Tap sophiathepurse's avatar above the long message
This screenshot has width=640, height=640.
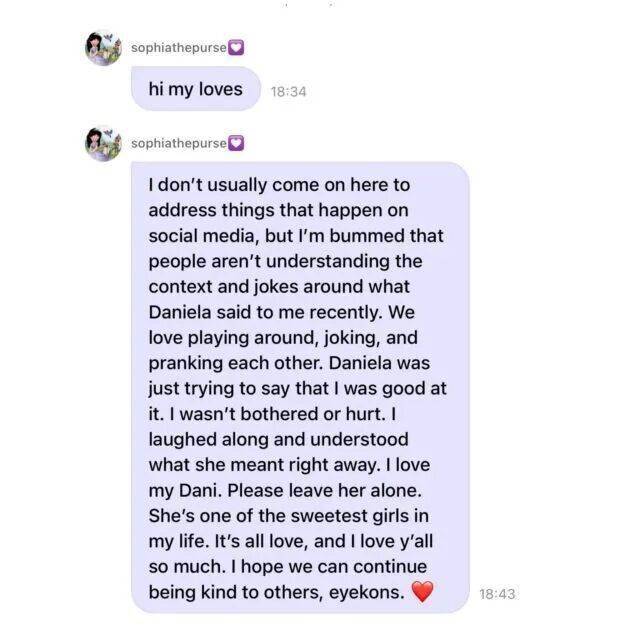tap(103, 143)
